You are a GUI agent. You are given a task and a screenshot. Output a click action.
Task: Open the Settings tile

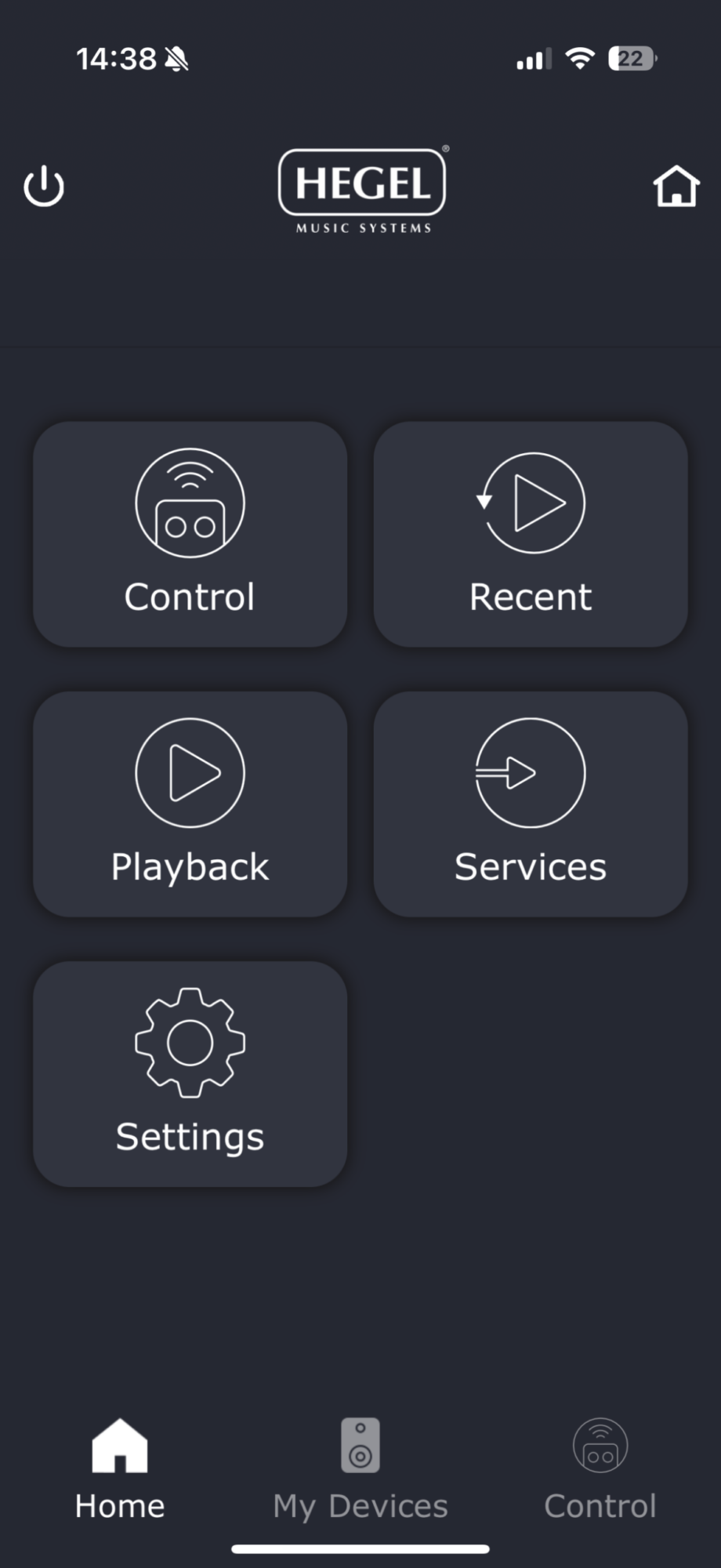tap(190, 1073)
